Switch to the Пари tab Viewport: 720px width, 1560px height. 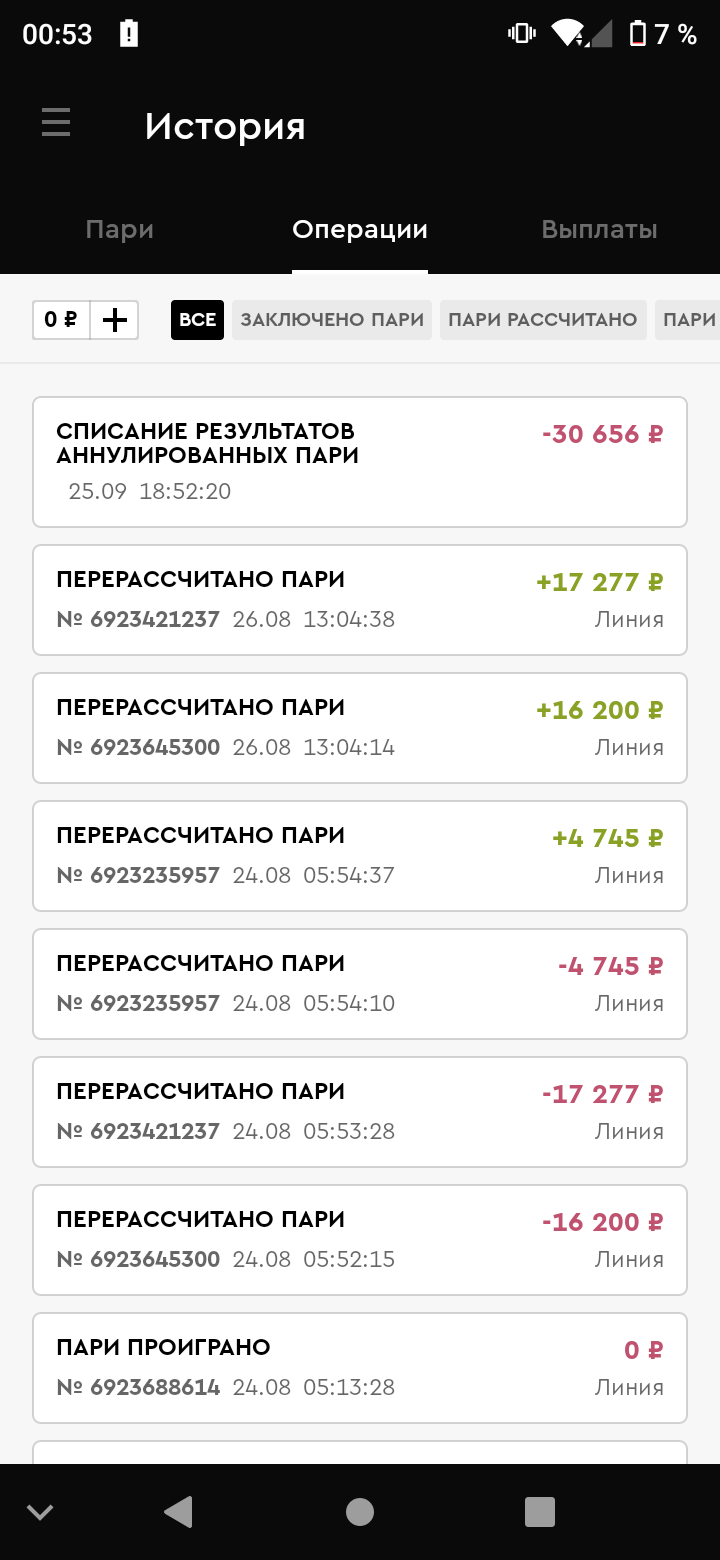pos(120,230)
